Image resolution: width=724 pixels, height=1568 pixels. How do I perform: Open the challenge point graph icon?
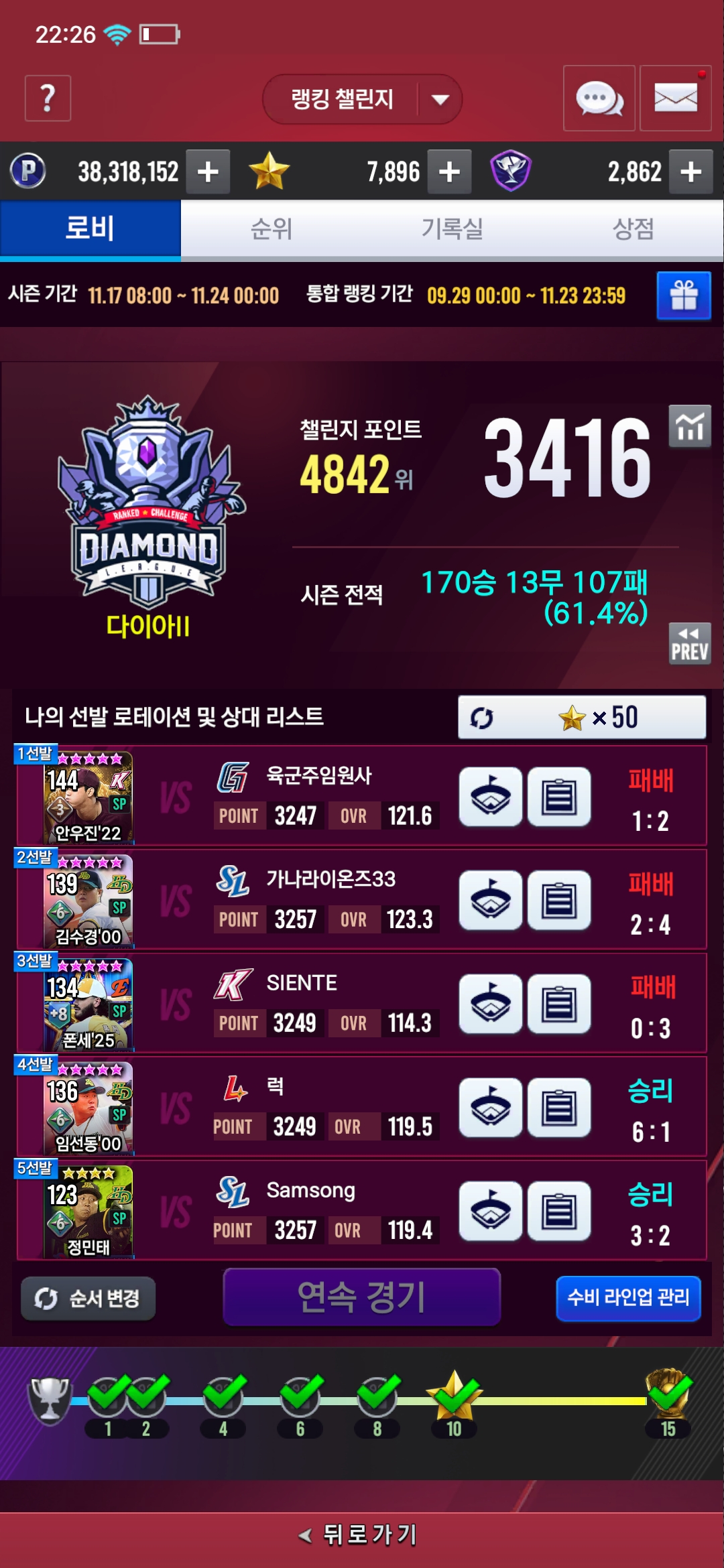click(x=689, y=426)
